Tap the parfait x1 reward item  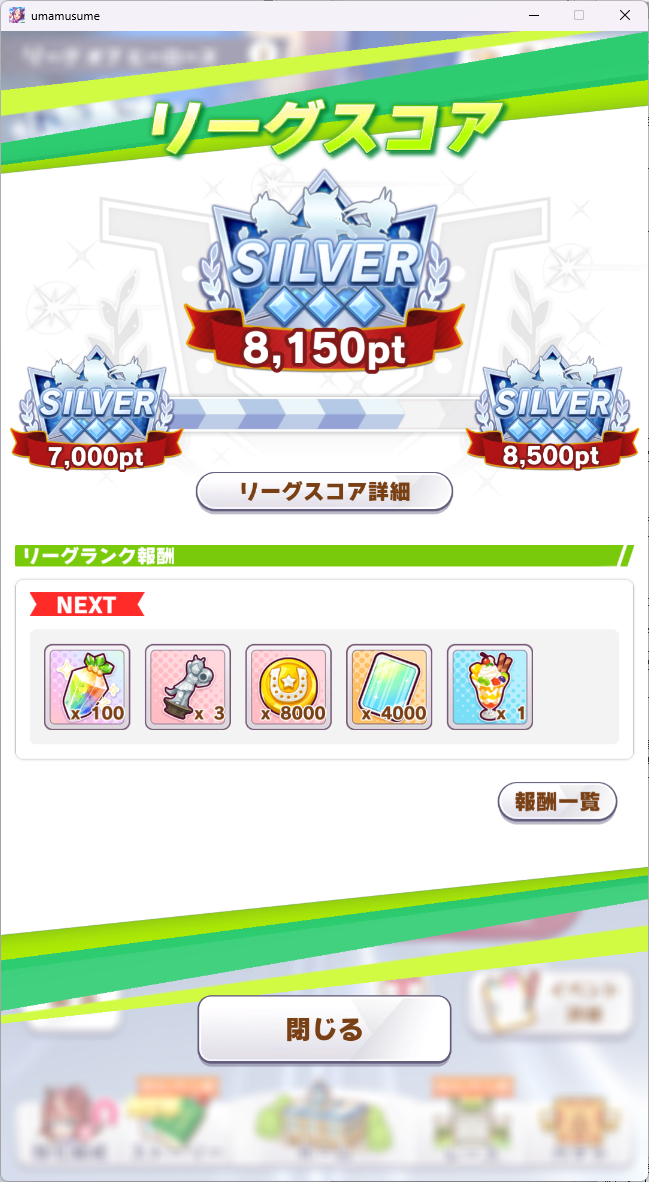click(490, 687)
